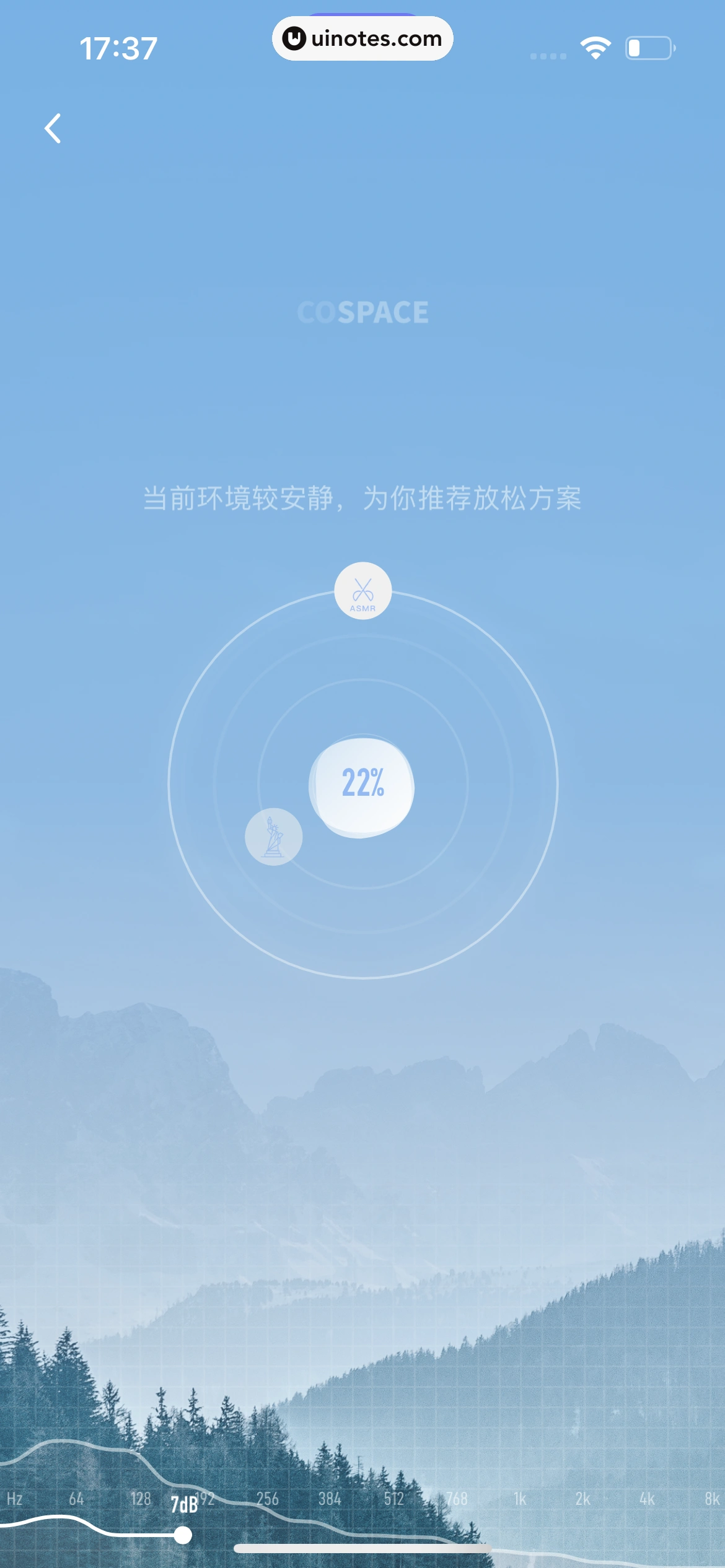Viewport: 725px width, 1568px height.
Task: Open the Statue of Liberty ambience icon
Action: pyautogui.click(x=273, y=836)
